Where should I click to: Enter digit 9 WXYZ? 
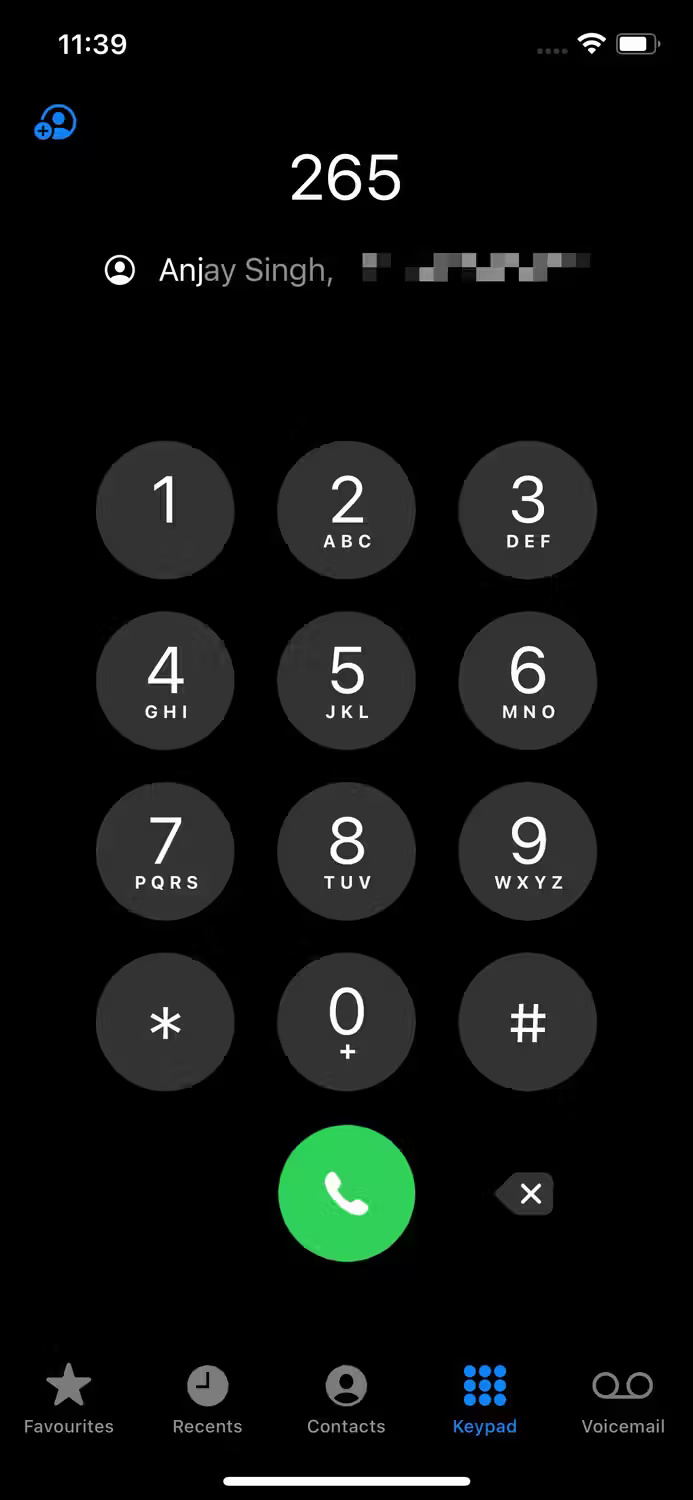click(x=527, y=852)
